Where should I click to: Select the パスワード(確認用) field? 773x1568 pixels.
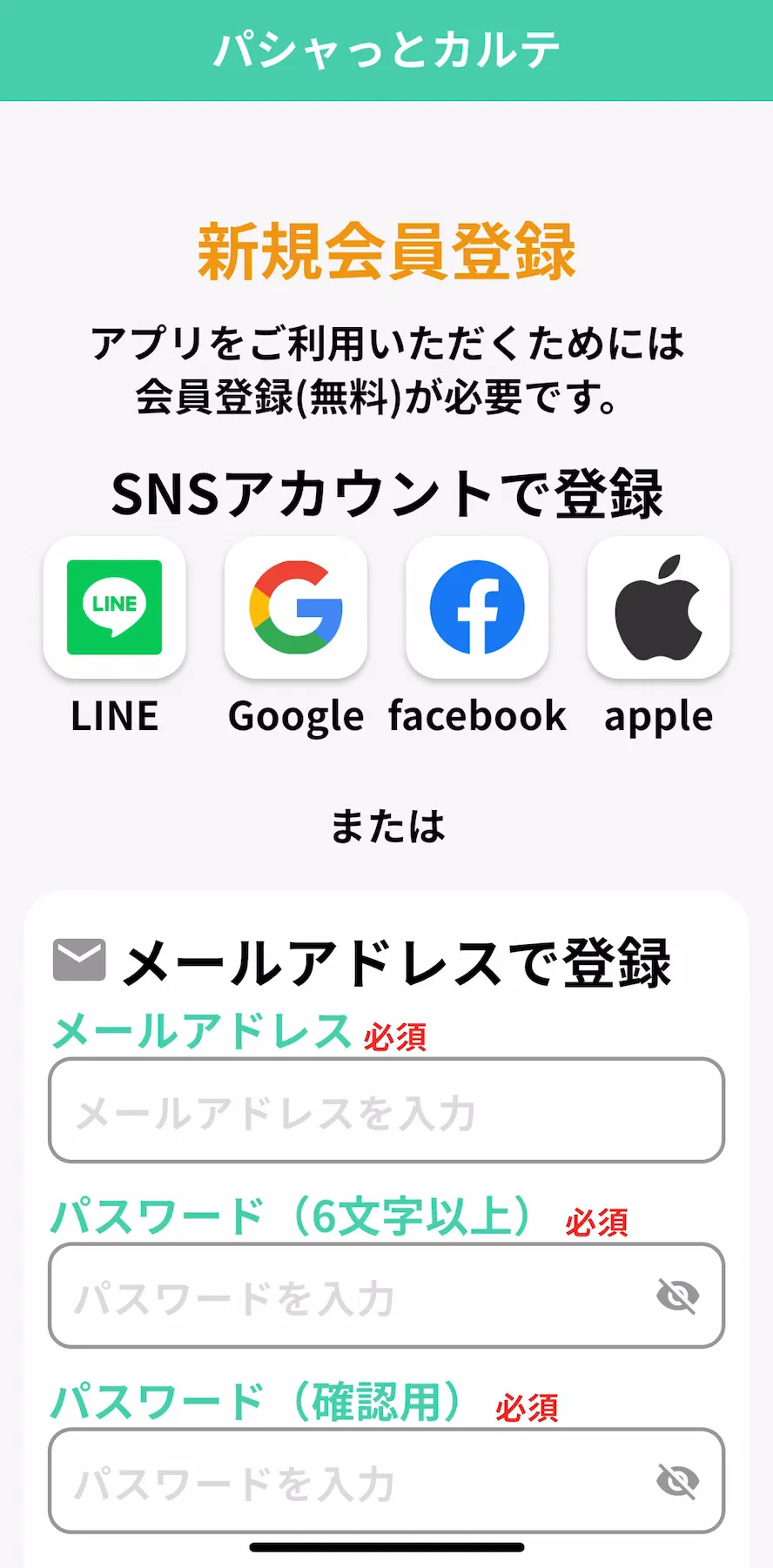pyautogui.click(x=348, y=1480)
